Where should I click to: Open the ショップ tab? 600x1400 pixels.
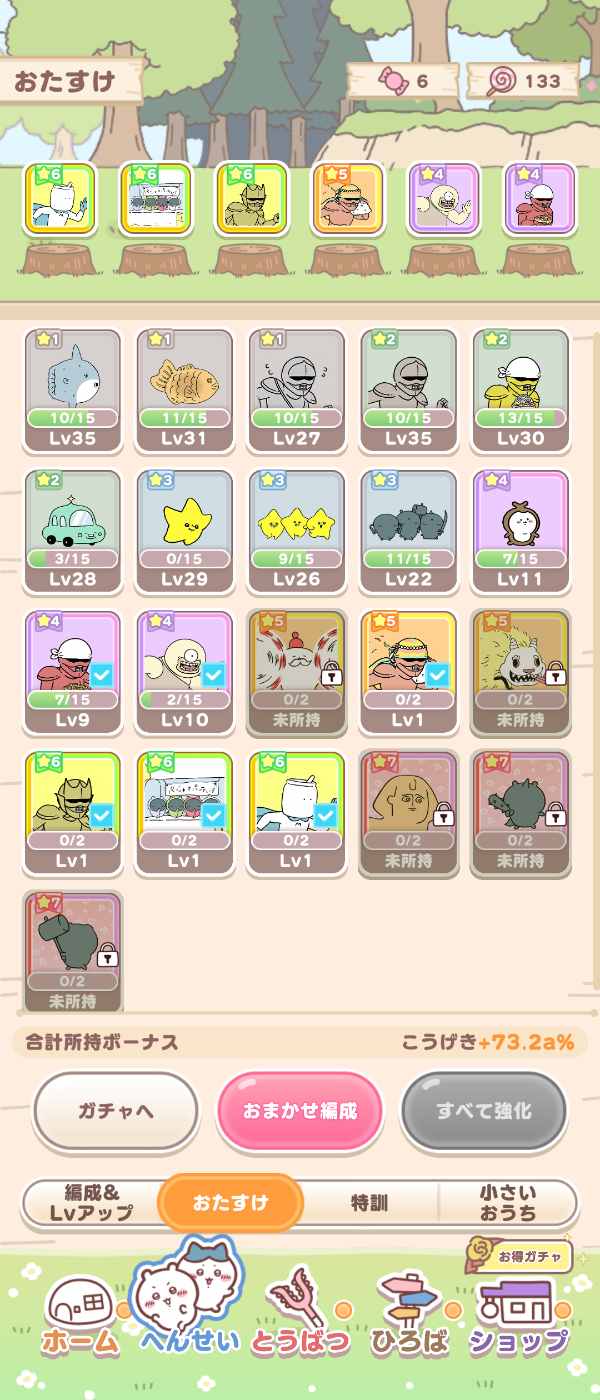coord(518,1315)
